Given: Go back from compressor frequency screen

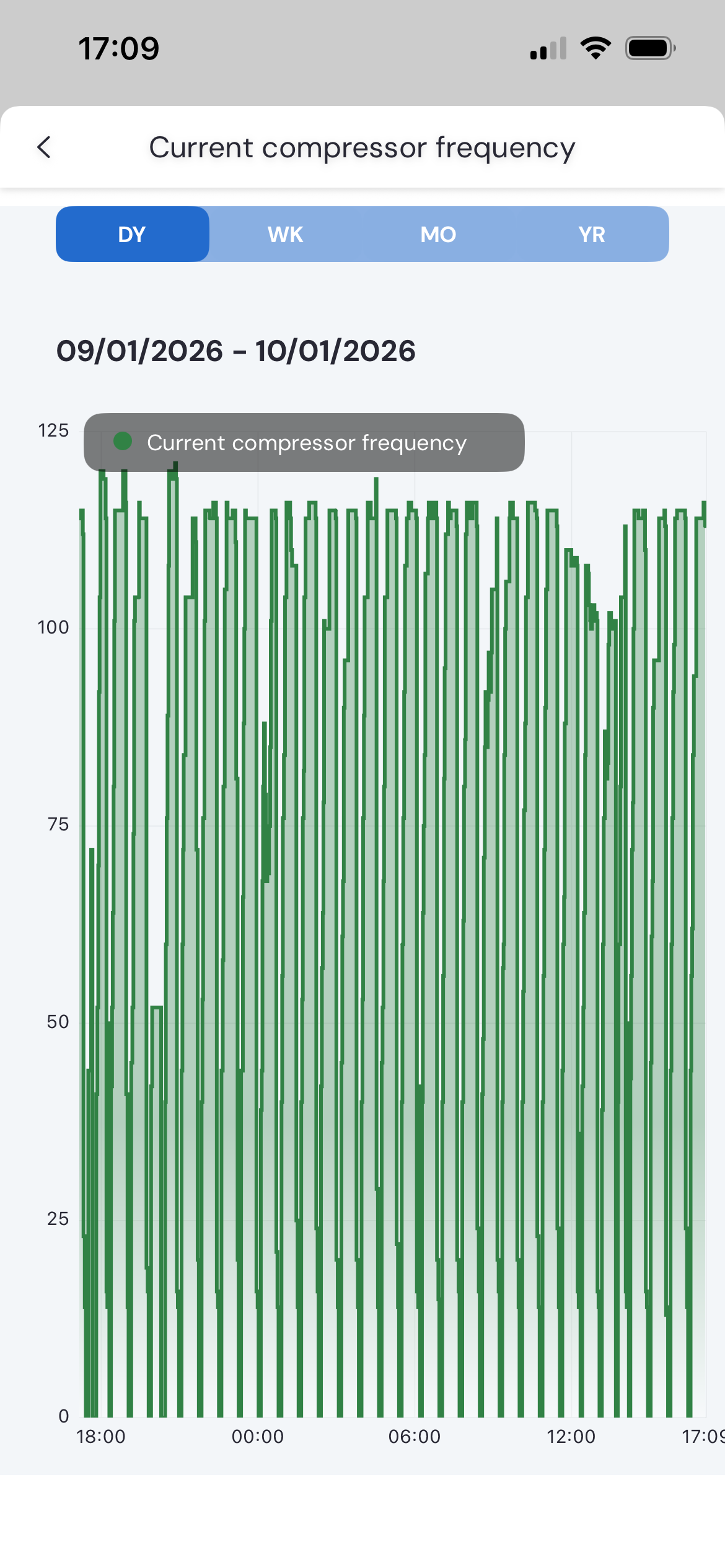Looking at the screenshot, I should click(44, 147).
